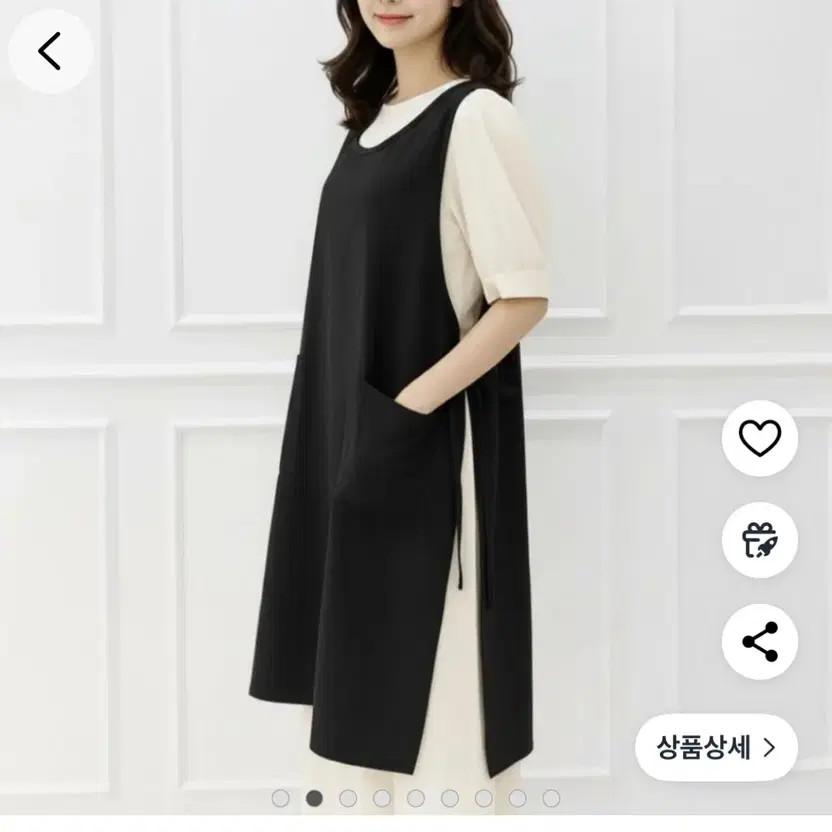
Task: Tap the gift icon button
Action: tap(759, 540)
